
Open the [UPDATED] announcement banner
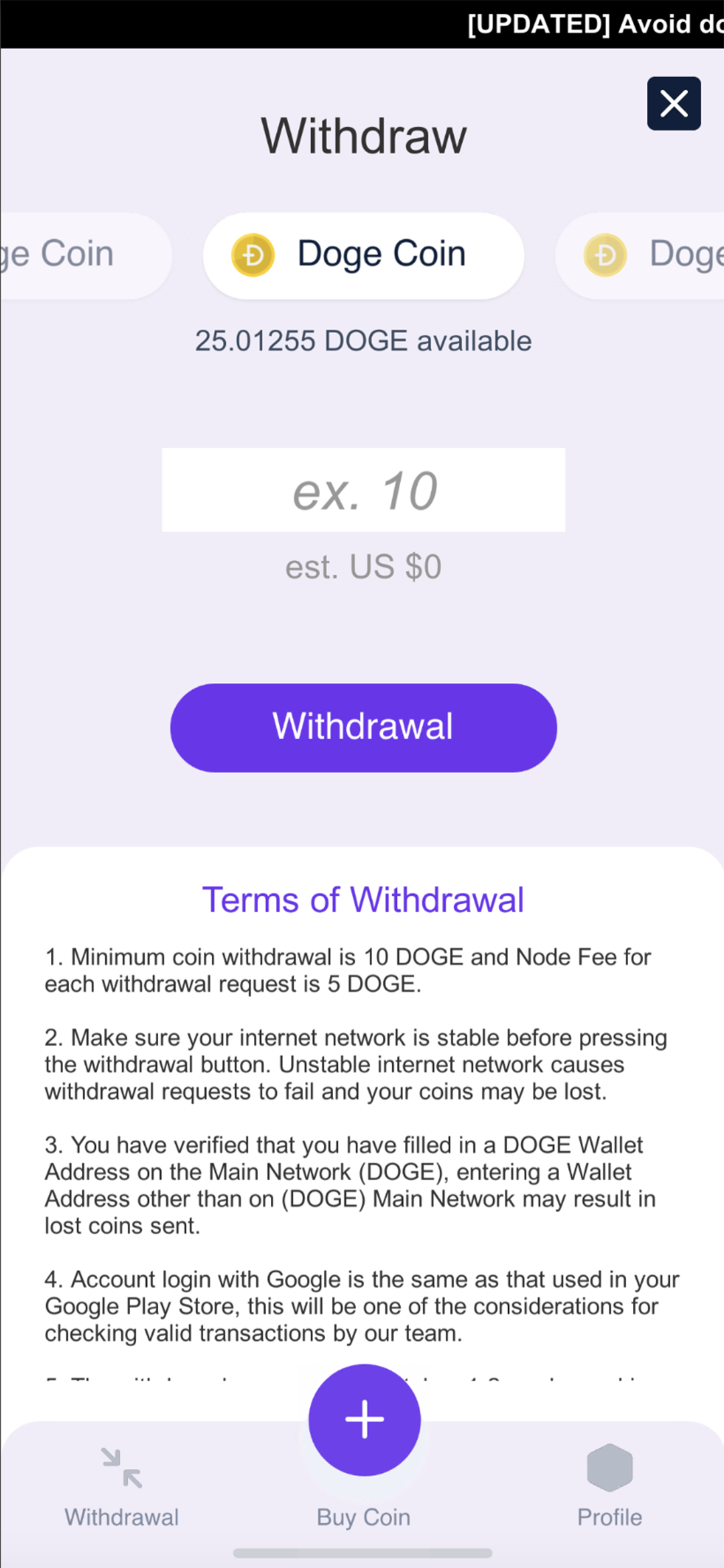pos(593,24)
